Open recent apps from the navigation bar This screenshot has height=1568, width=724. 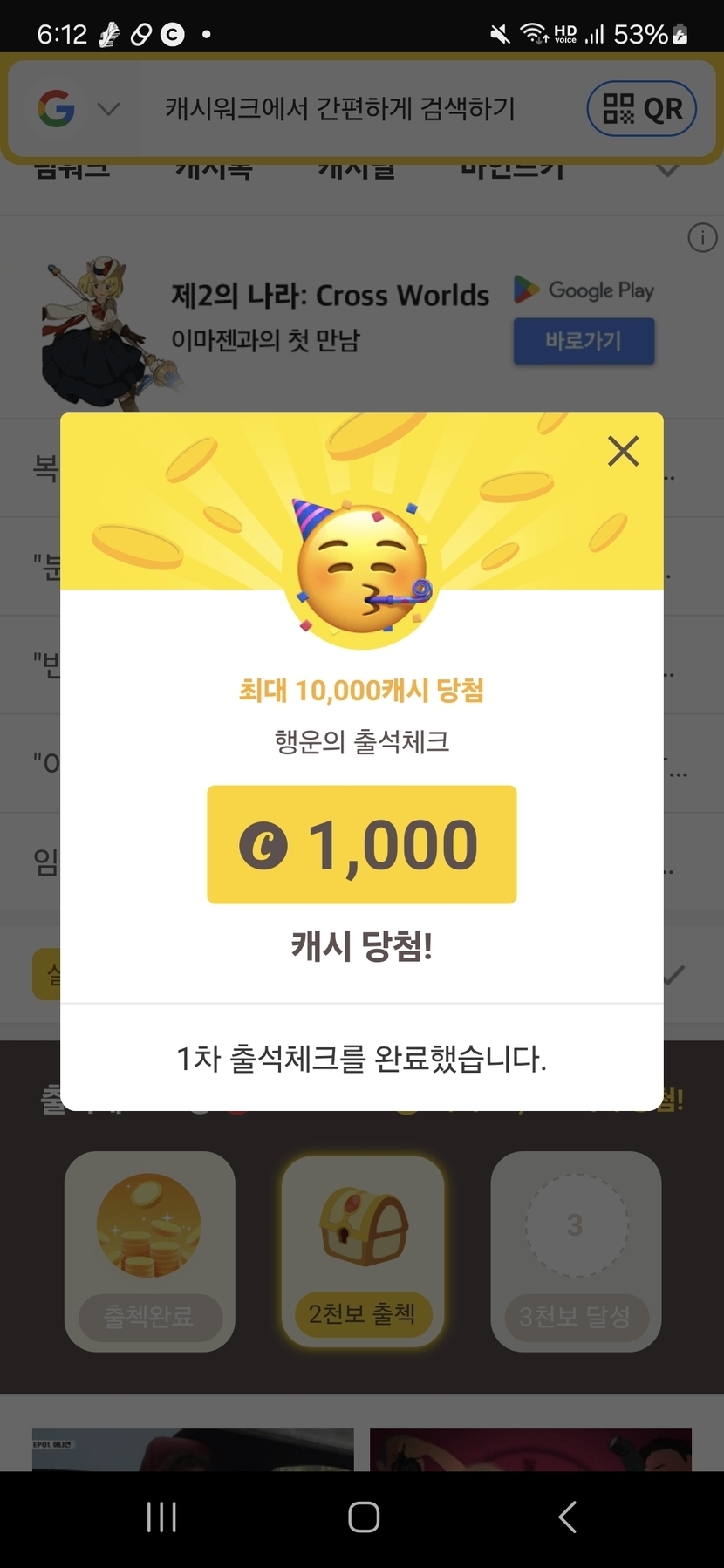[x=161, y=1517]
